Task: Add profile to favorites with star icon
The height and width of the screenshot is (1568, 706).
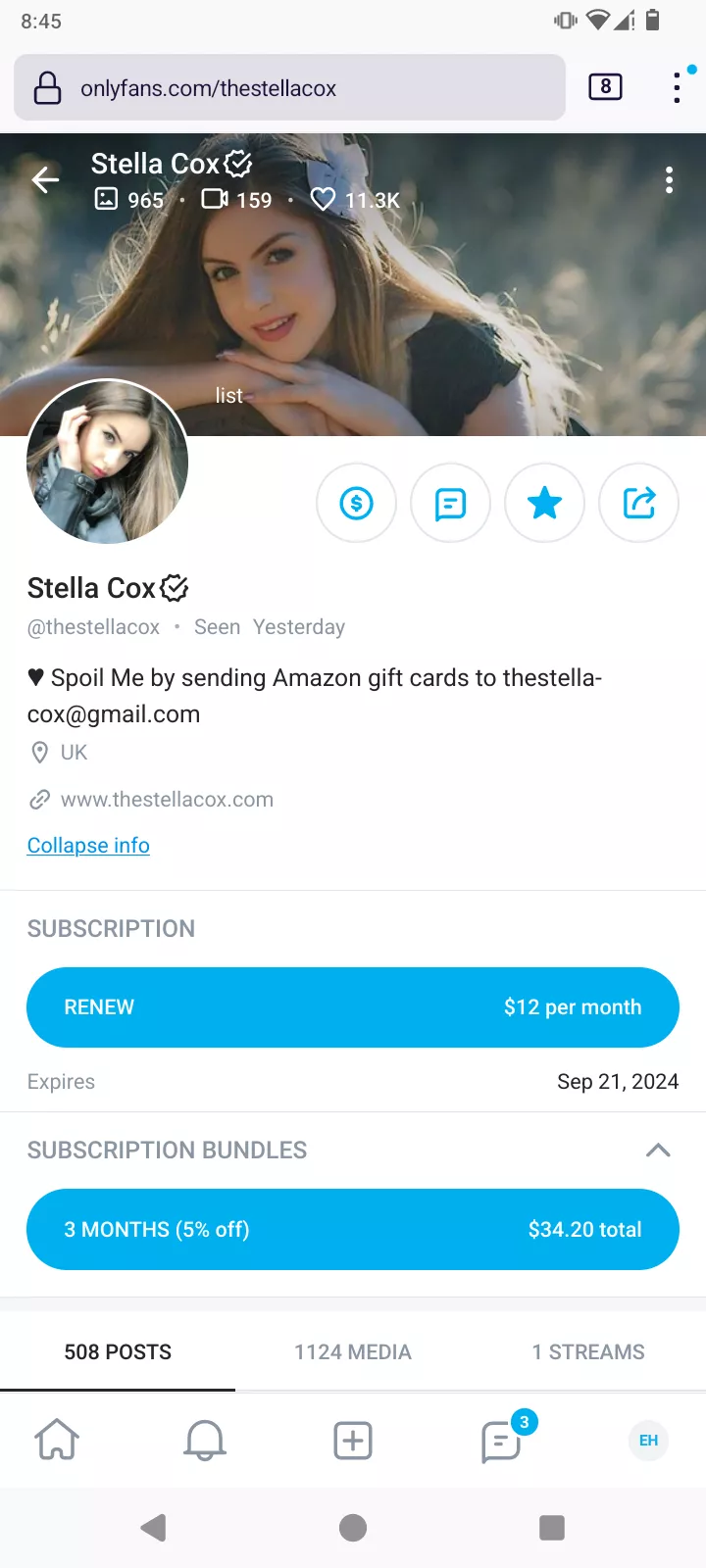Action: 544,504
